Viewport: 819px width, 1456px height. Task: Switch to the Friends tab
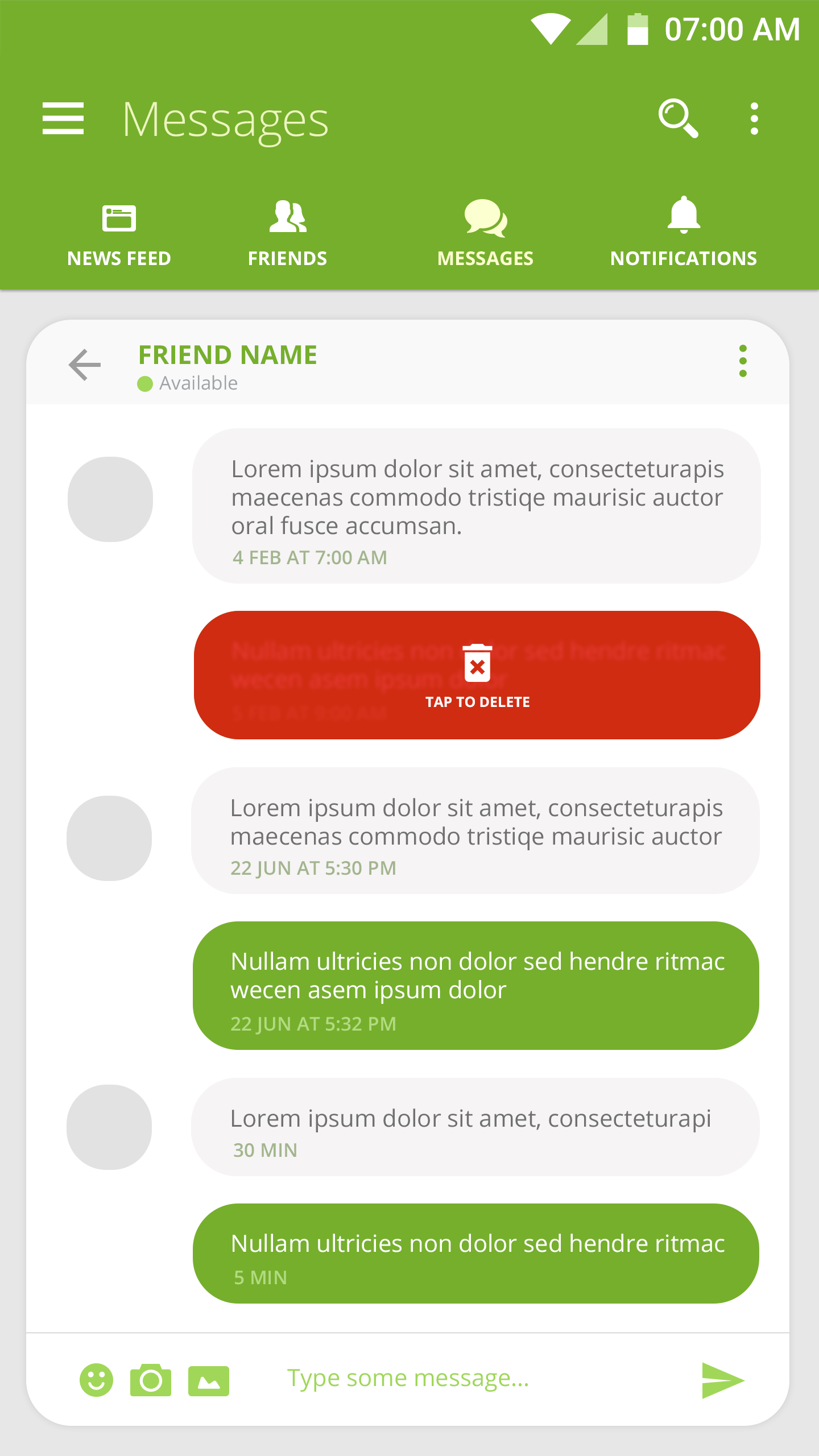[288, 234]
